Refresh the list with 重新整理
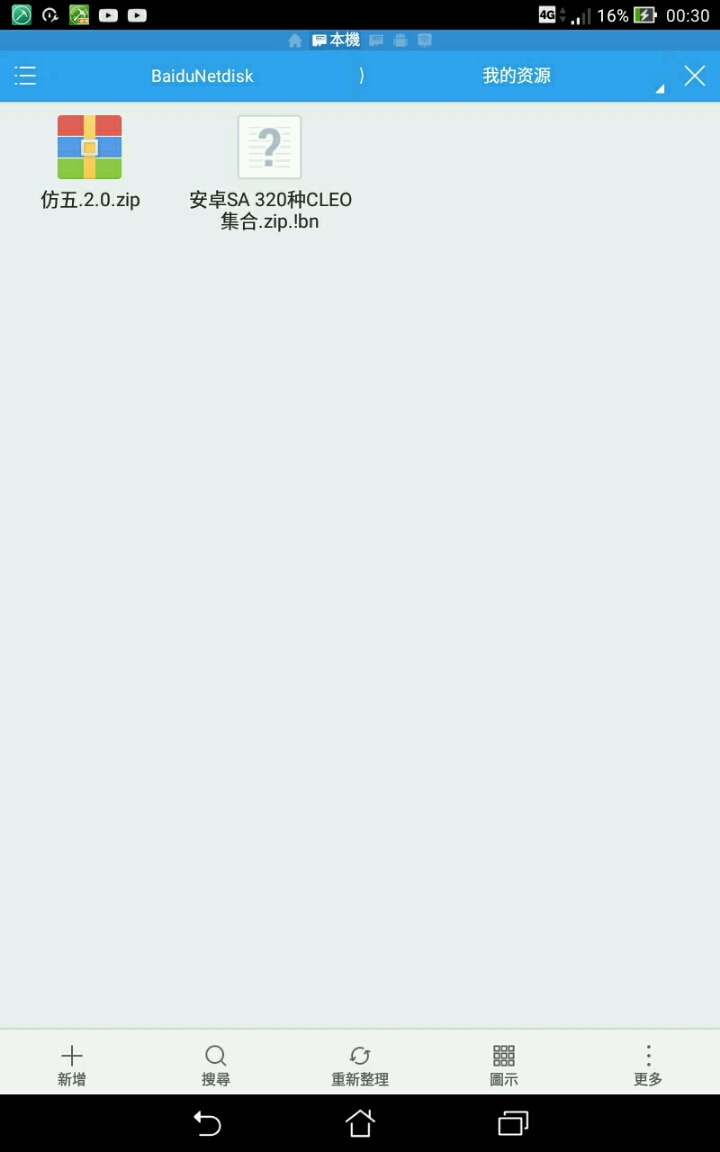Viewport: 720px width, 1152px height. point(360,1065)
